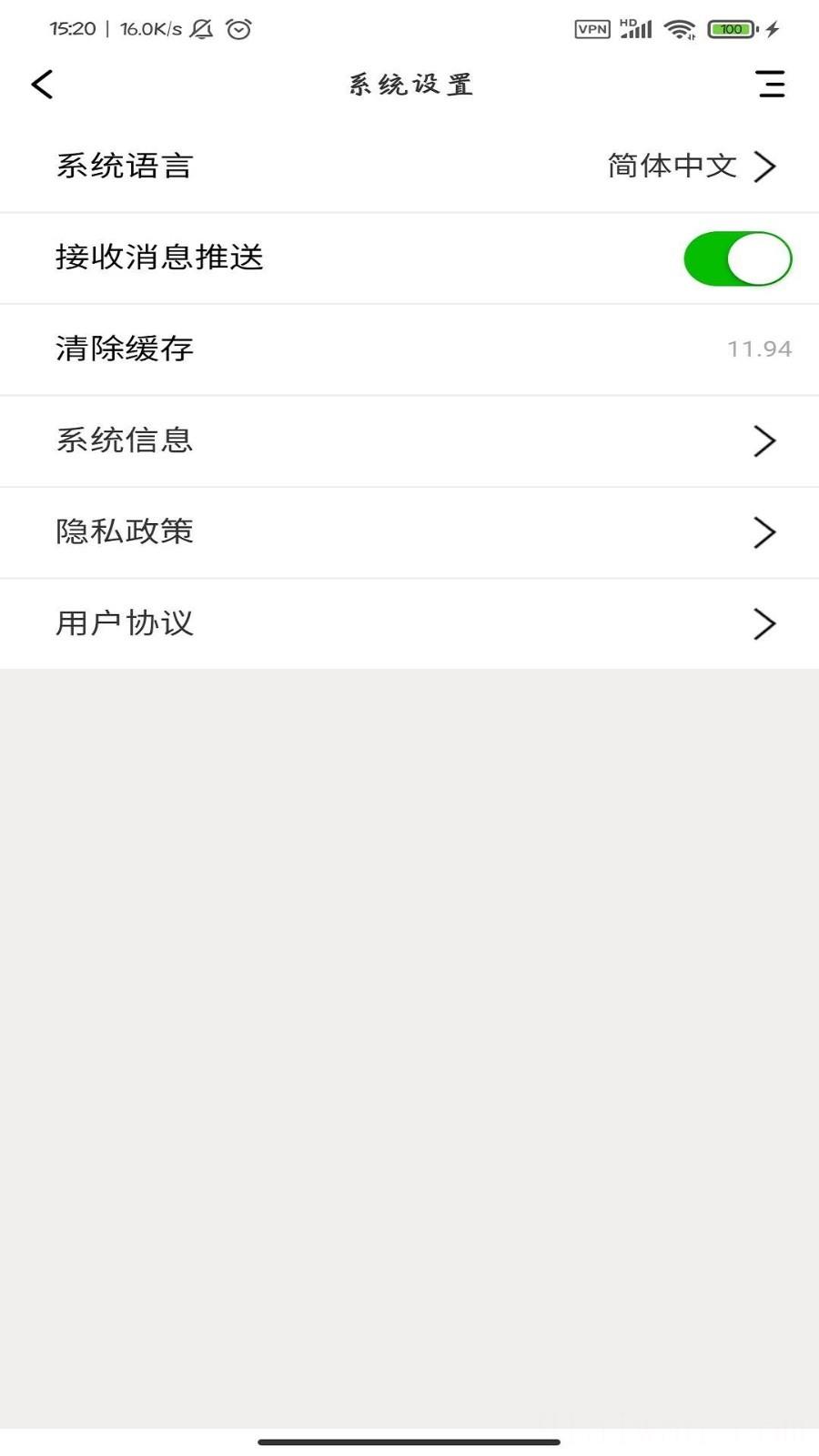Click the HD signal strength icon
Image resolution: width=819 pixels, height=1456 pixels.
[634, 28]
